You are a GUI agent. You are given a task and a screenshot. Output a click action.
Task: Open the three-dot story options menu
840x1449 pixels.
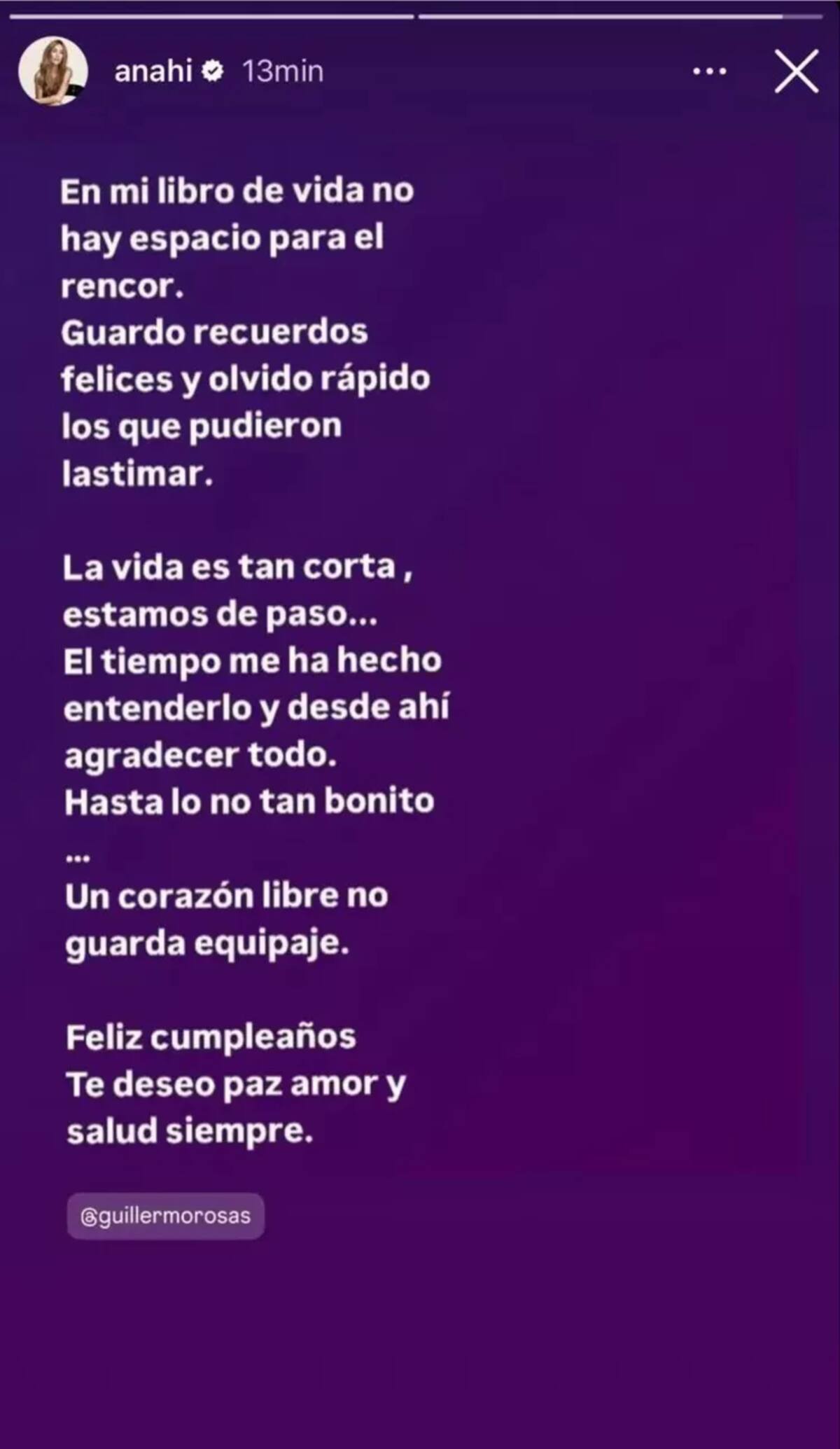coord(709,71)
